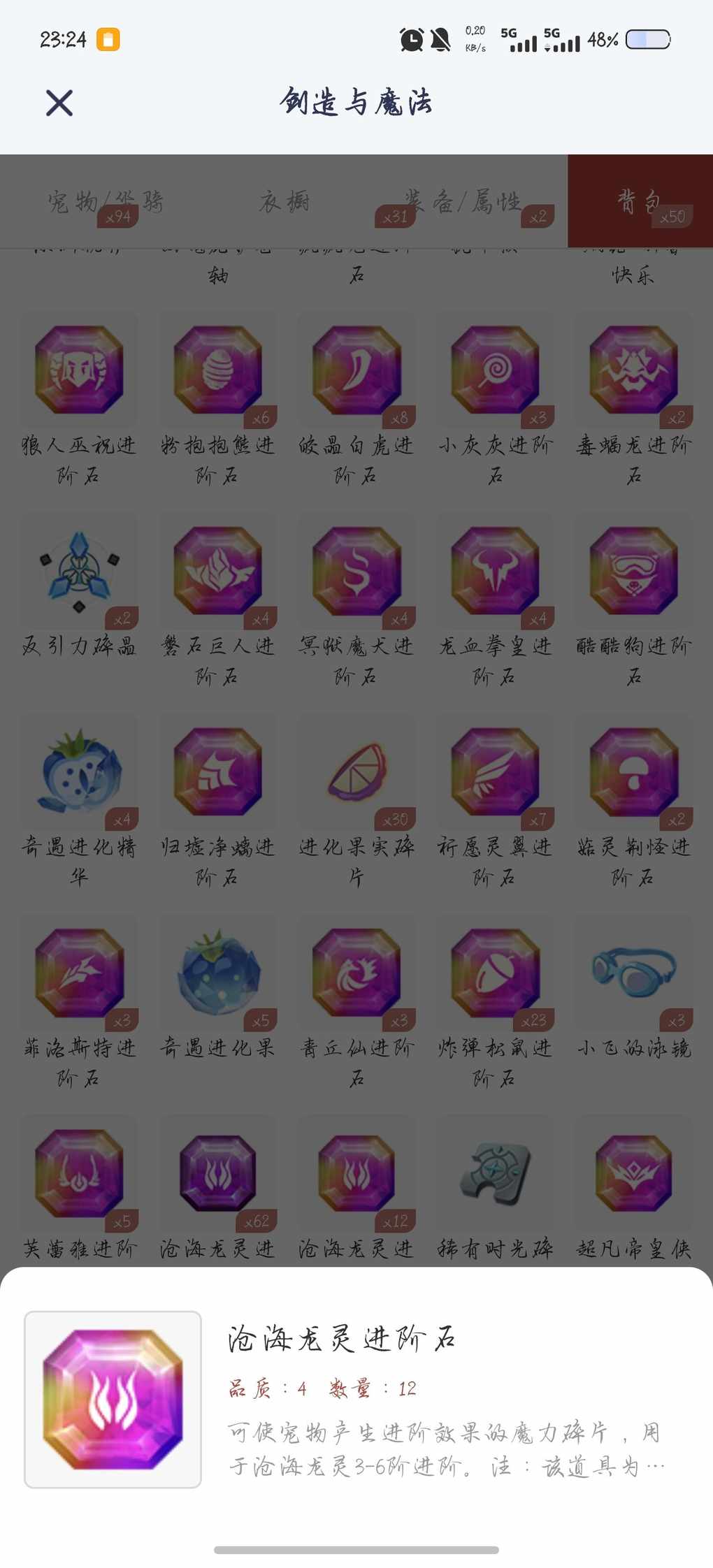The height and width of the screenshot is (1568, 713).
Task: Open the 衣橱 tab
Action: coord(285,202)
